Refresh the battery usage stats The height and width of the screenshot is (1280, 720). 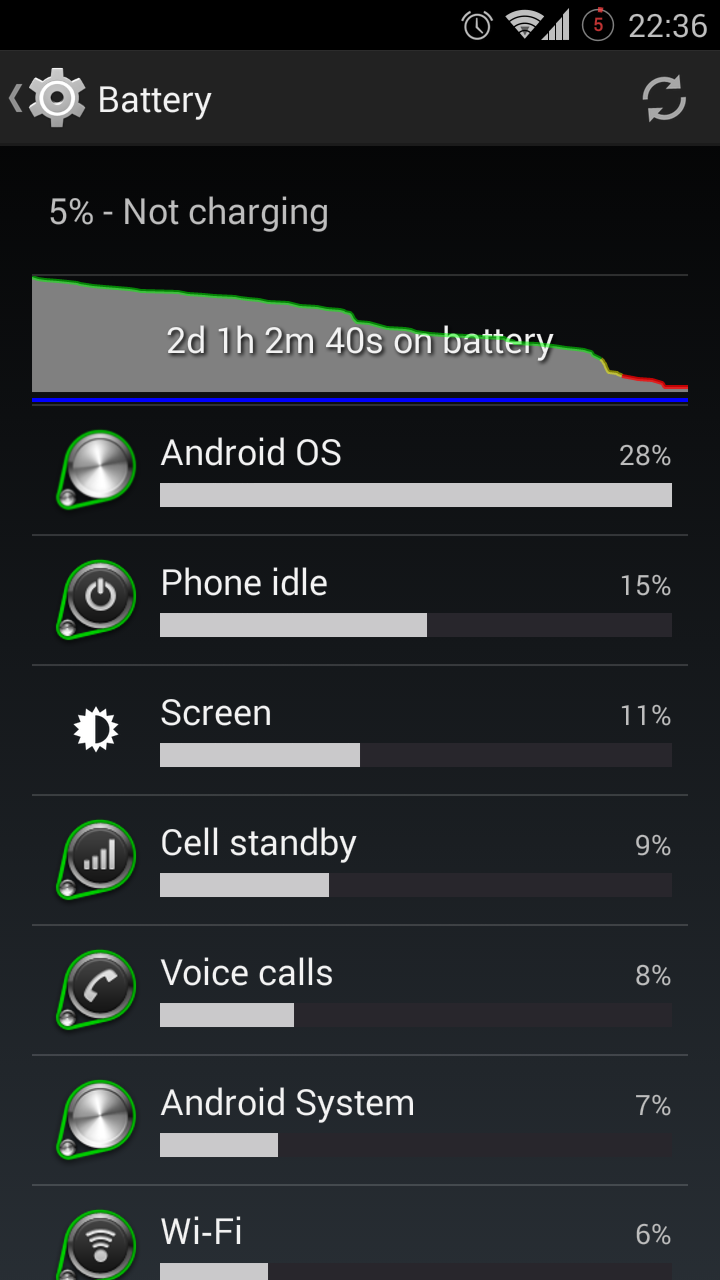(664, 99)
